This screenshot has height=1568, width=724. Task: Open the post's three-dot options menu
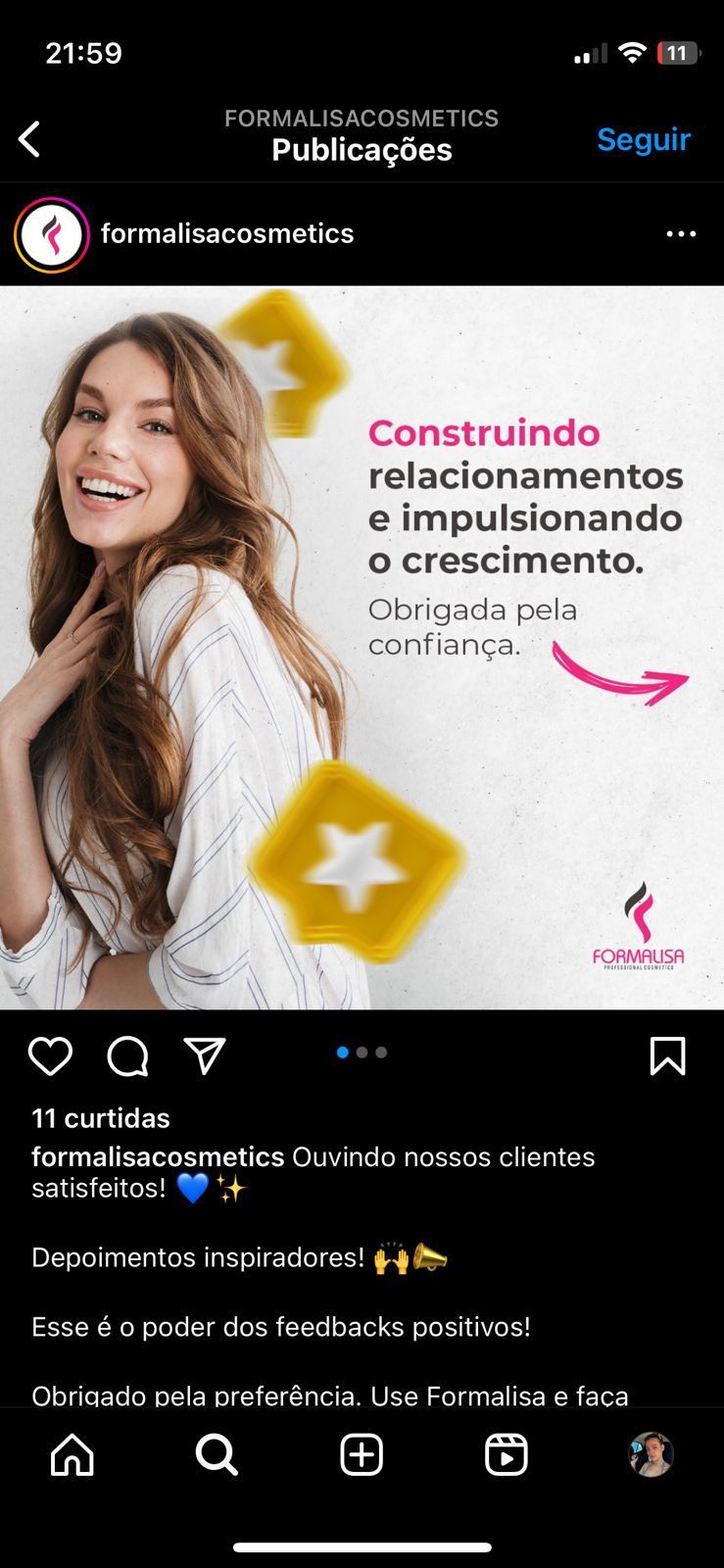pos(681,234)
